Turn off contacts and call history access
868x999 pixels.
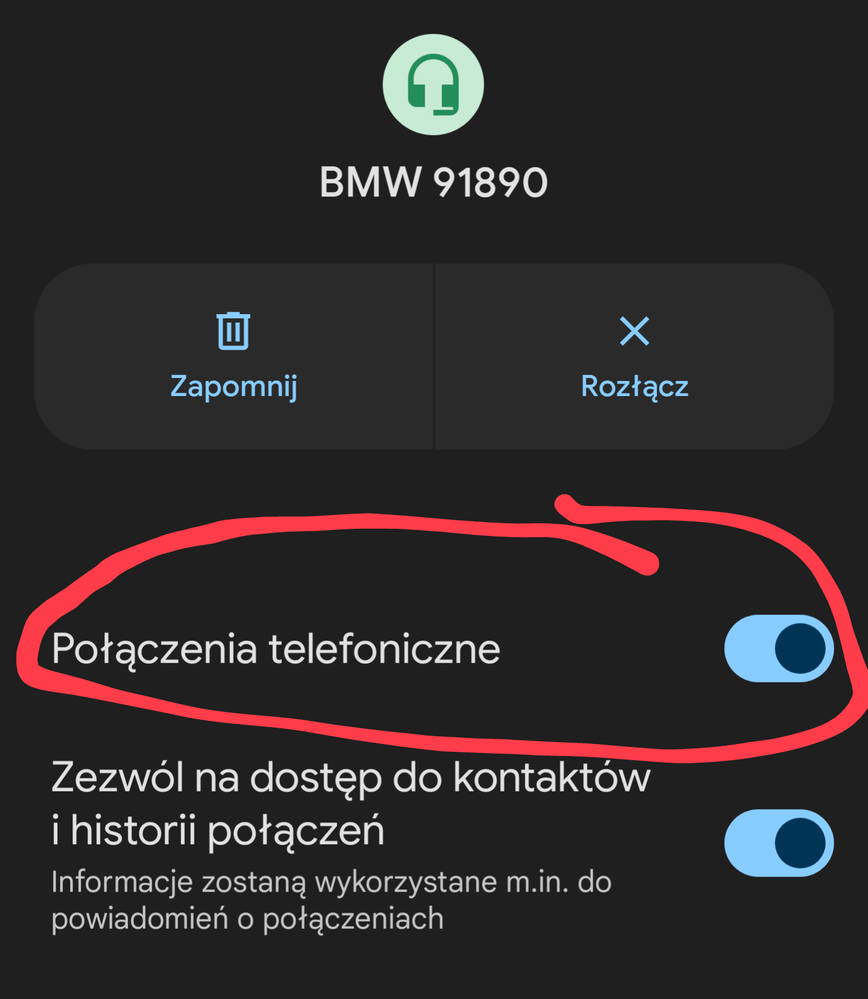[x=779, y=843]
